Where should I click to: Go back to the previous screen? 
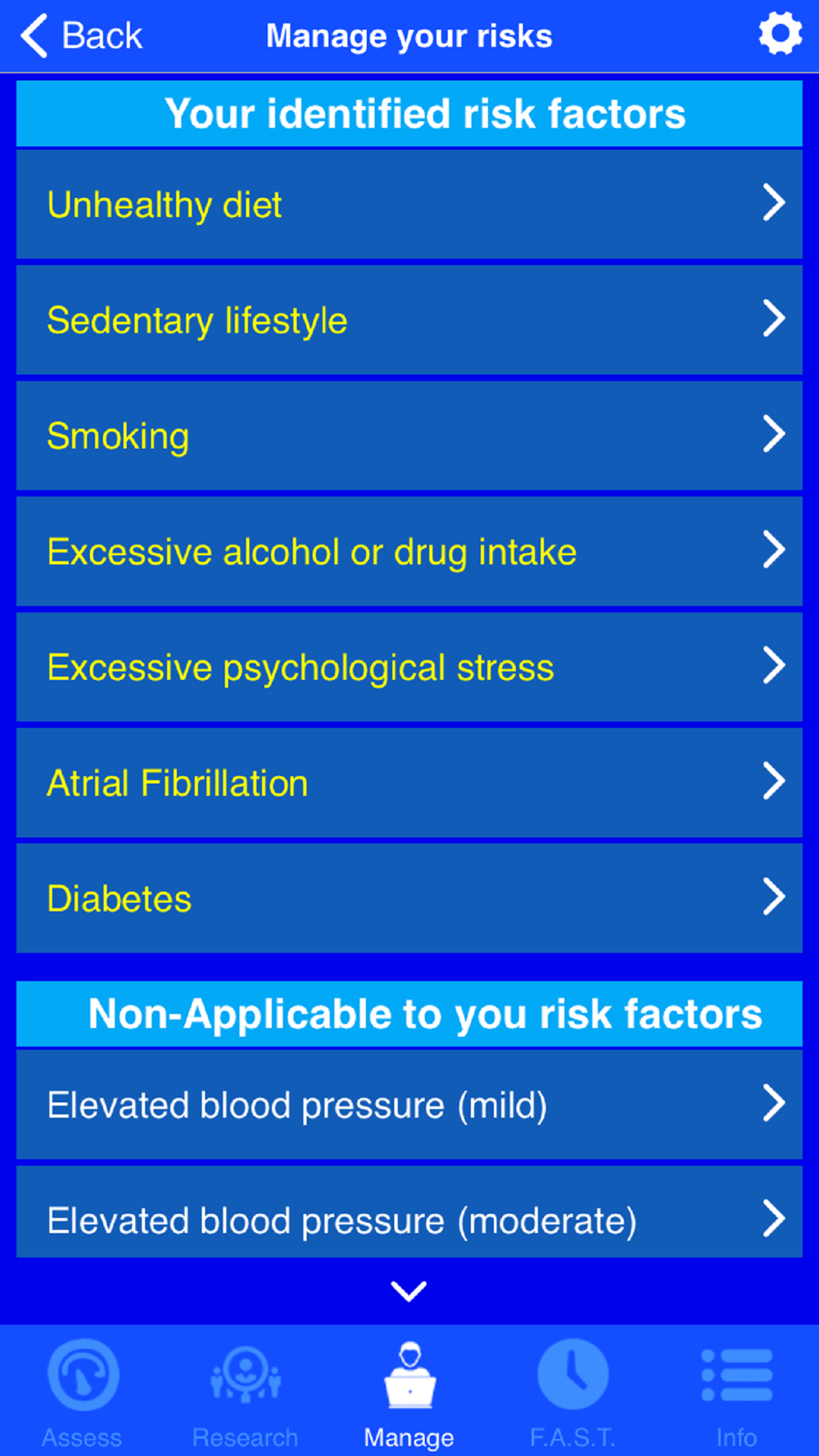click(81, 36)
